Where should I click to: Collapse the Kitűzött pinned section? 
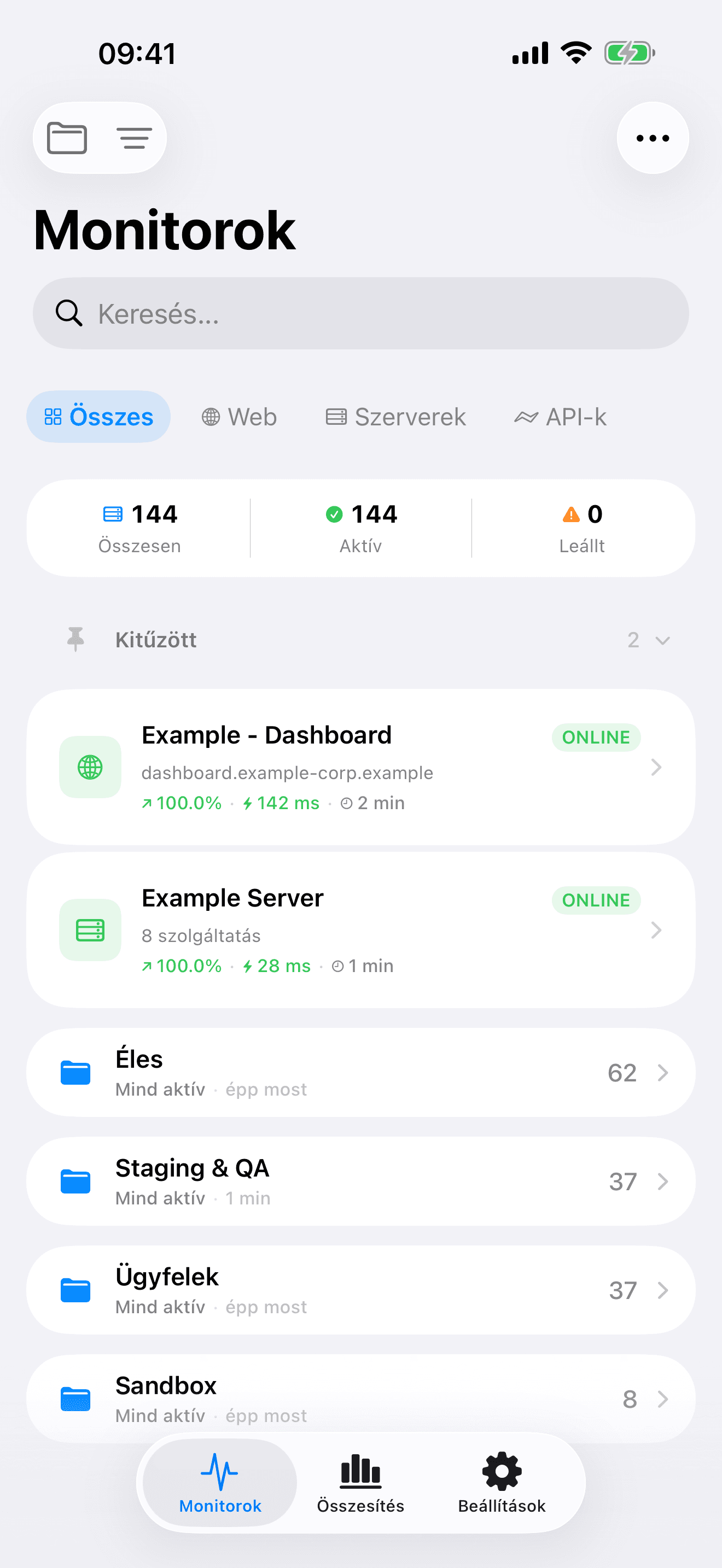tap(662, 640)
